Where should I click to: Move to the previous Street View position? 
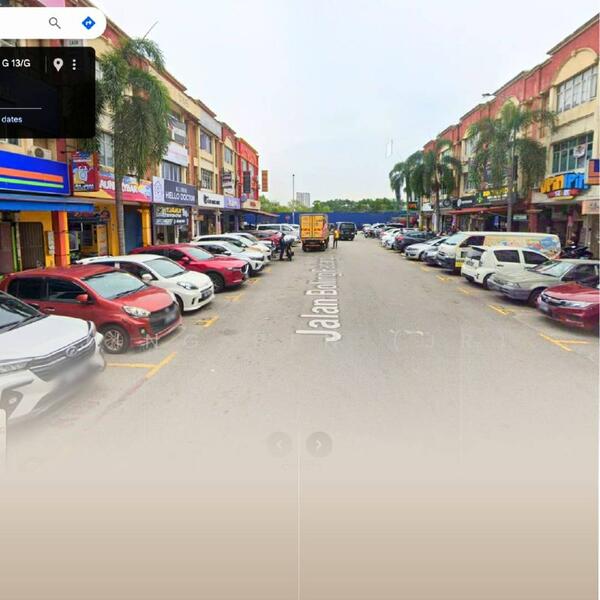coord(280,444)
